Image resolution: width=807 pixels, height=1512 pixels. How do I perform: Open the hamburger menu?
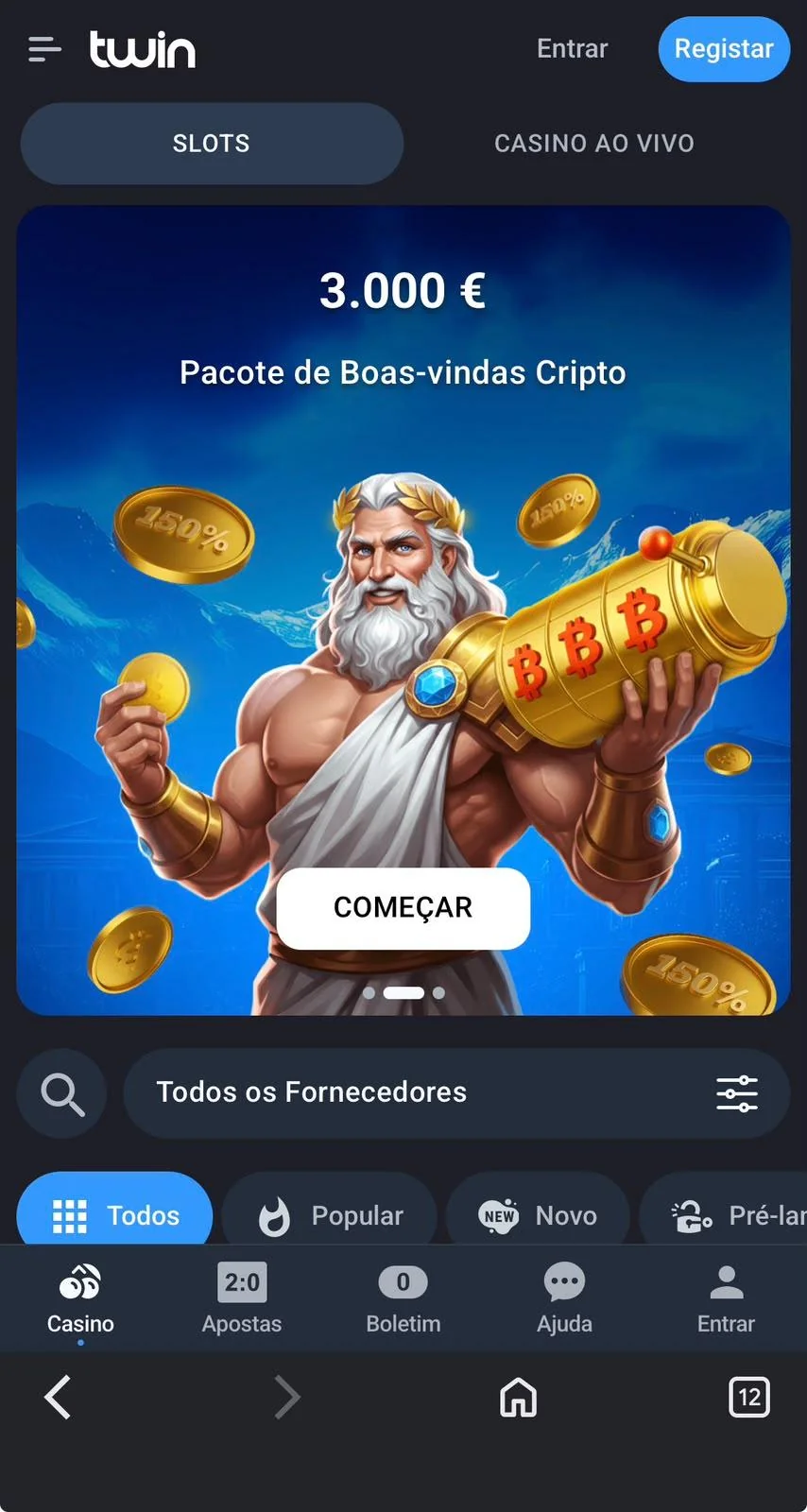(x=44, y=49)
